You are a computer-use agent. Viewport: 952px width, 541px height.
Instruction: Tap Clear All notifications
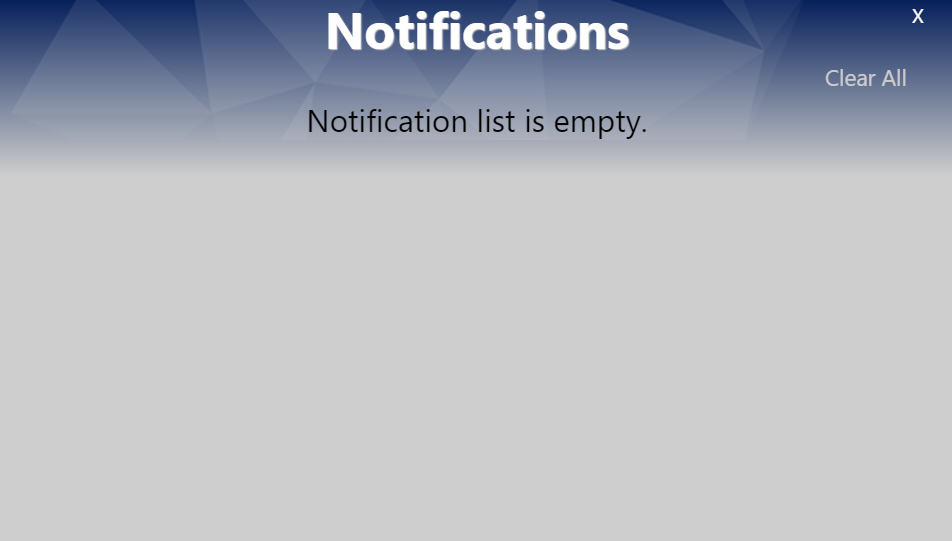coord(865,78)
